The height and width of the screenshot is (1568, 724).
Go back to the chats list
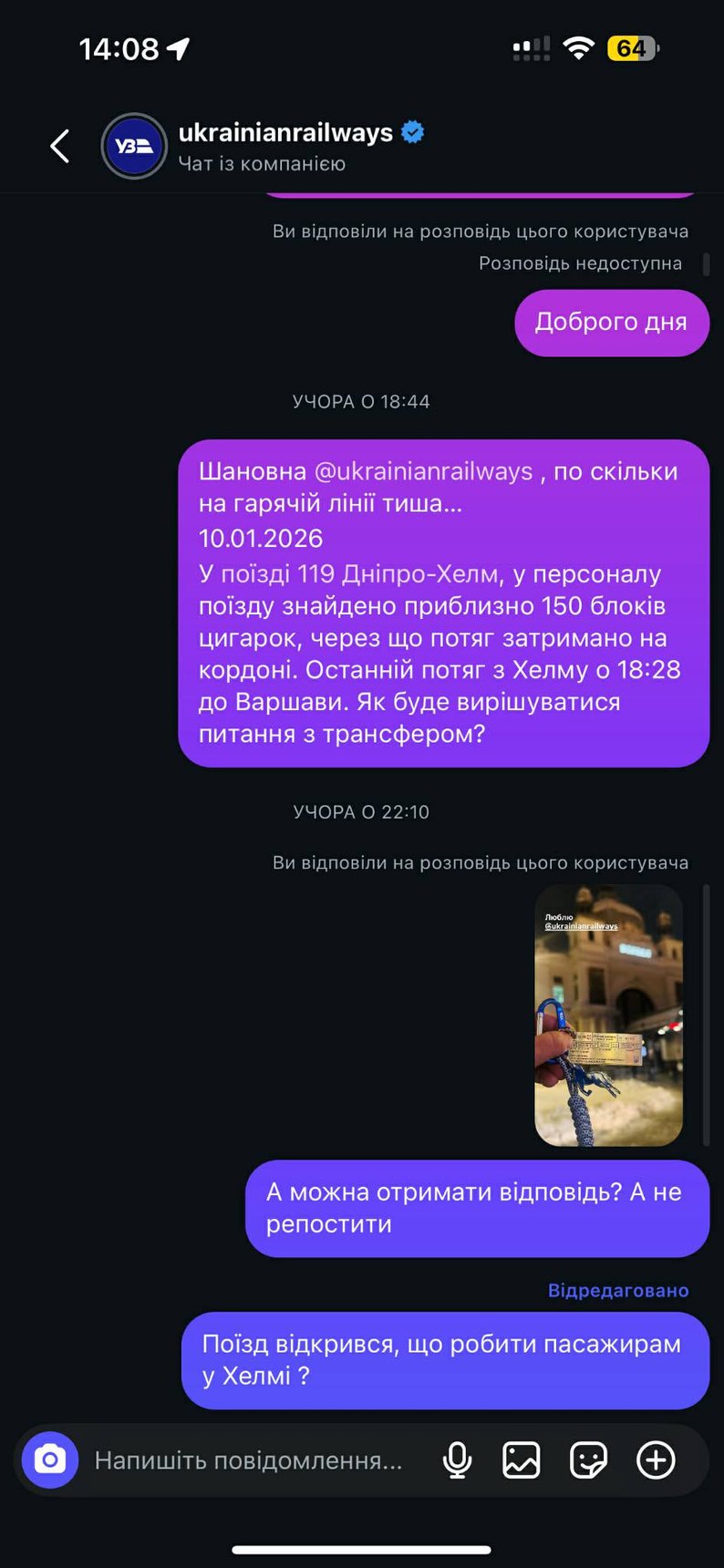point(60,146)
